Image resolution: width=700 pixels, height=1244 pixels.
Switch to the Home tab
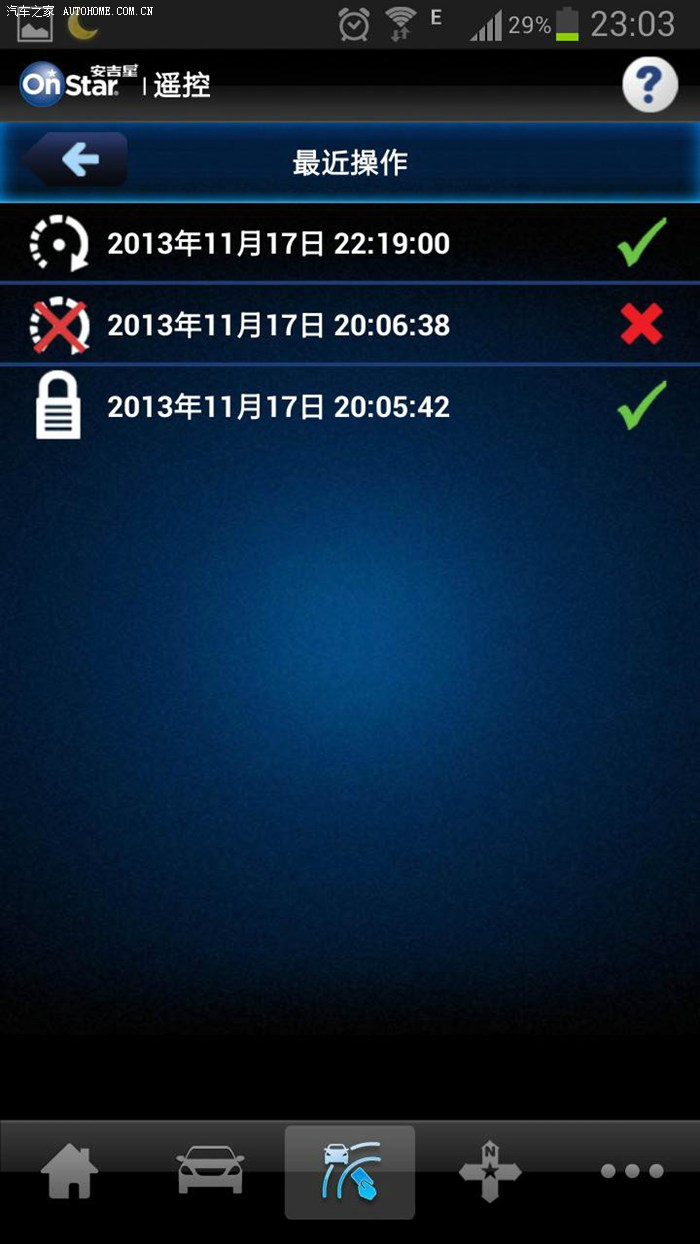pos(69,1172)
